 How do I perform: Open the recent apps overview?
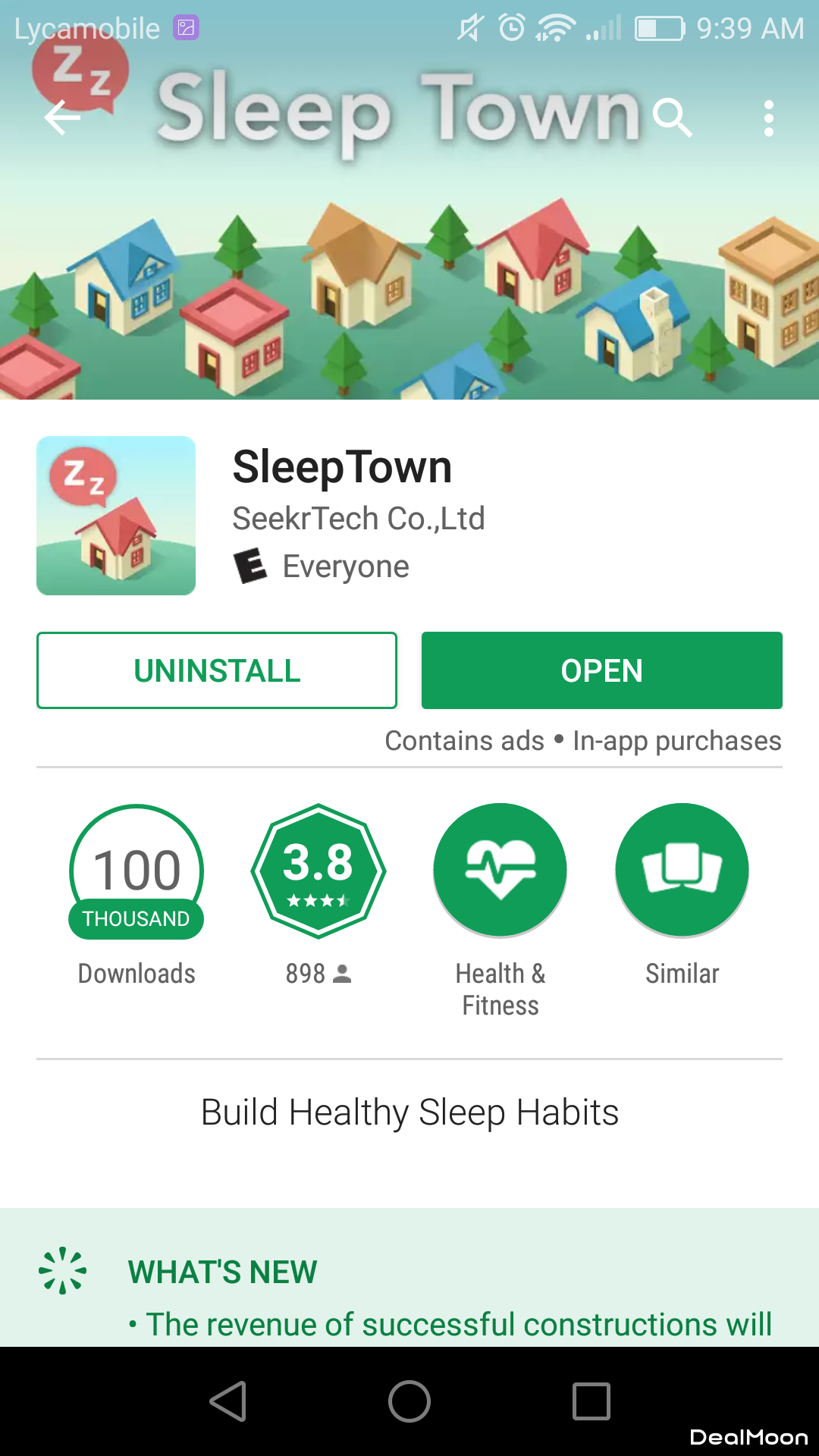591,1401
